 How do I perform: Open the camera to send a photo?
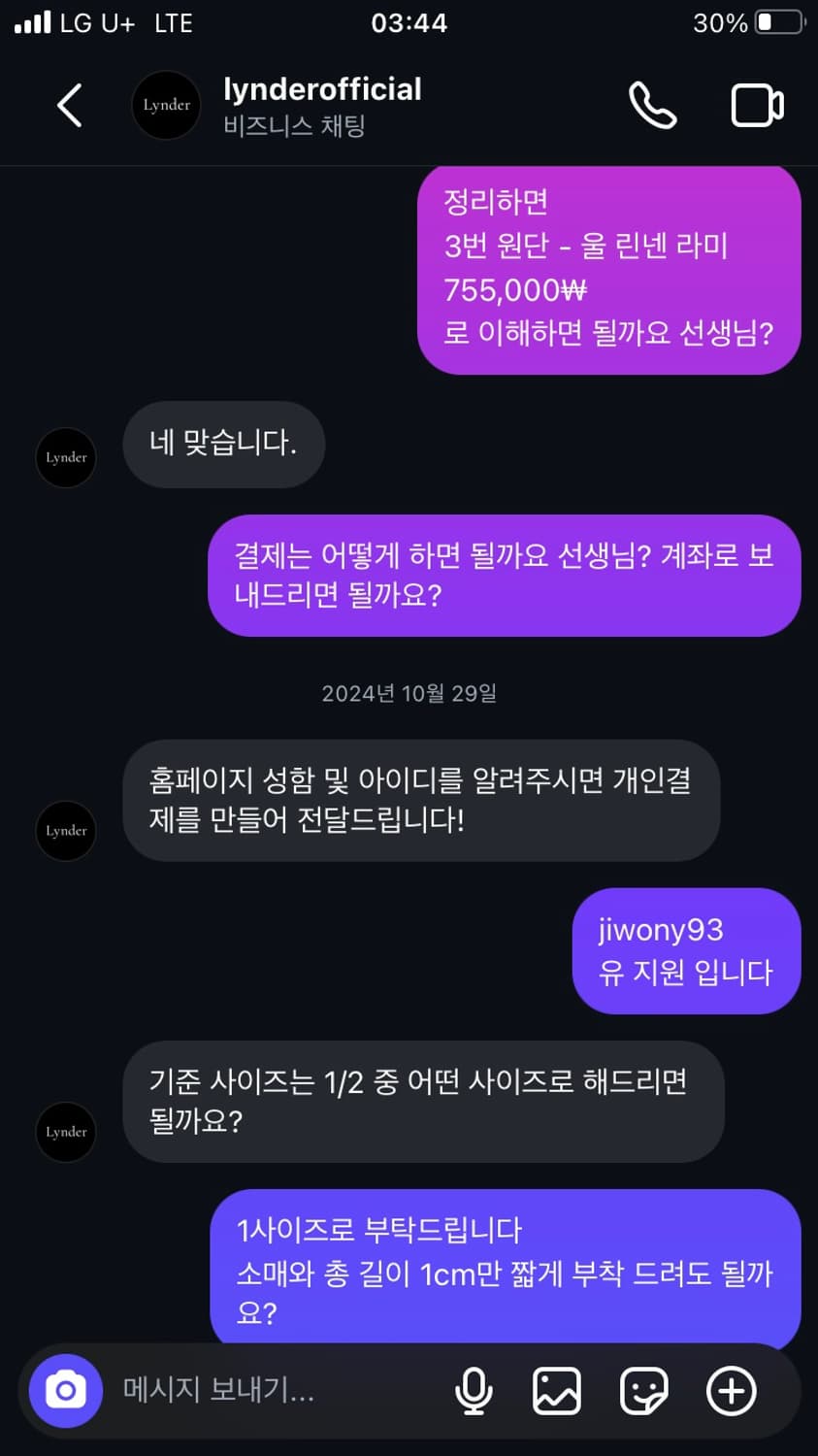click(62, 1391)
